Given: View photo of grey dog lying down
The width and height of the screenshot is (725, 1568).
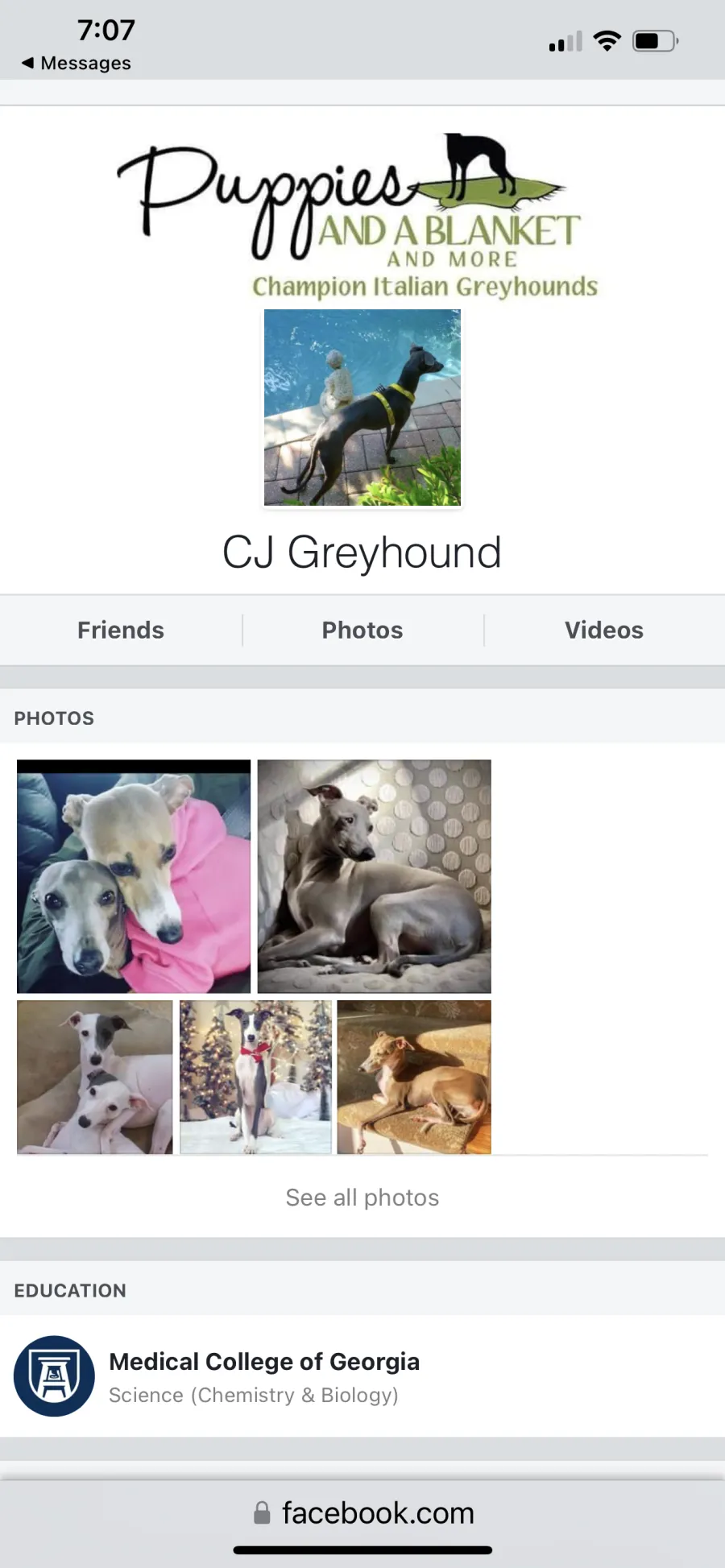Looking at the screenshot, I should point(374,876).
